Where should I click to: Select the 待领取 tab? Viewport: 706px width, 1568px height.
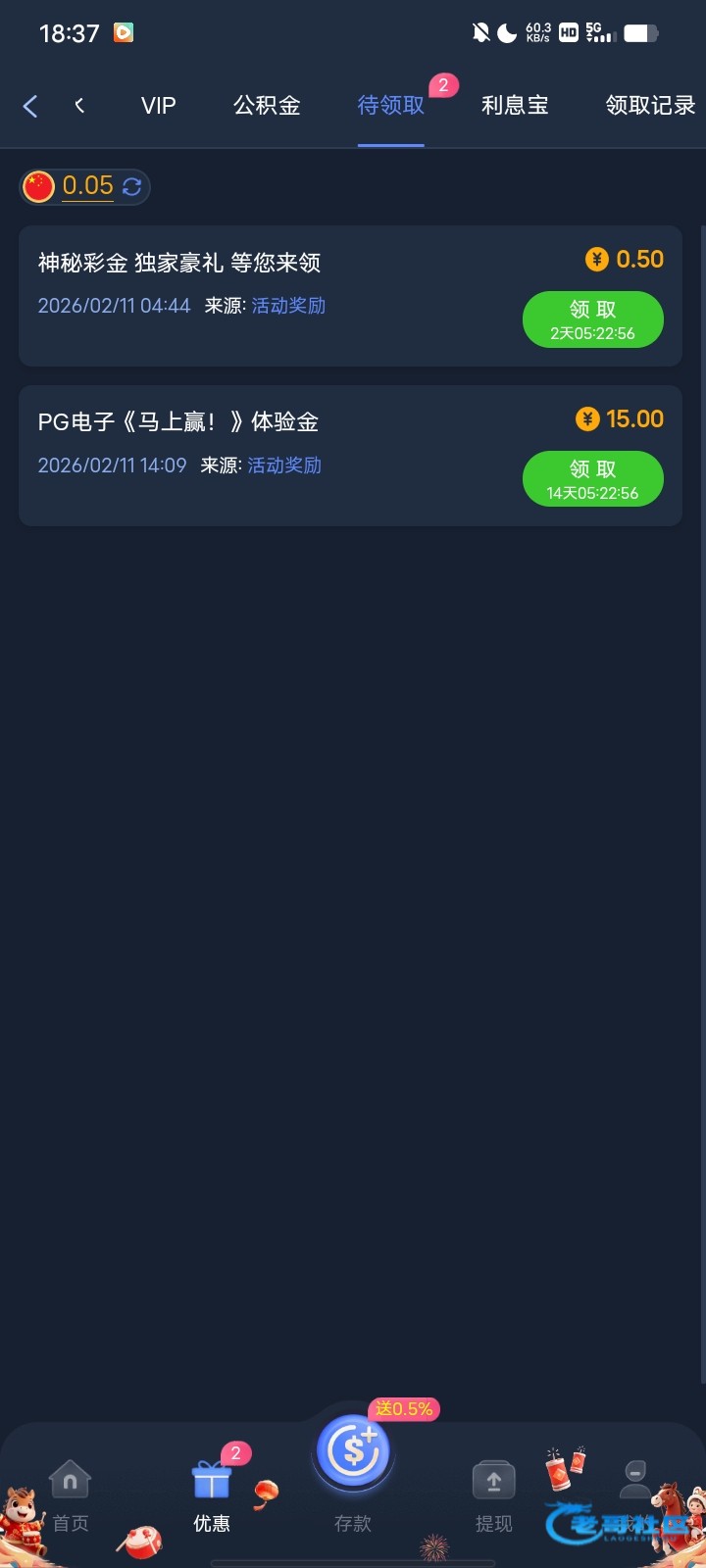coord(390,106)
